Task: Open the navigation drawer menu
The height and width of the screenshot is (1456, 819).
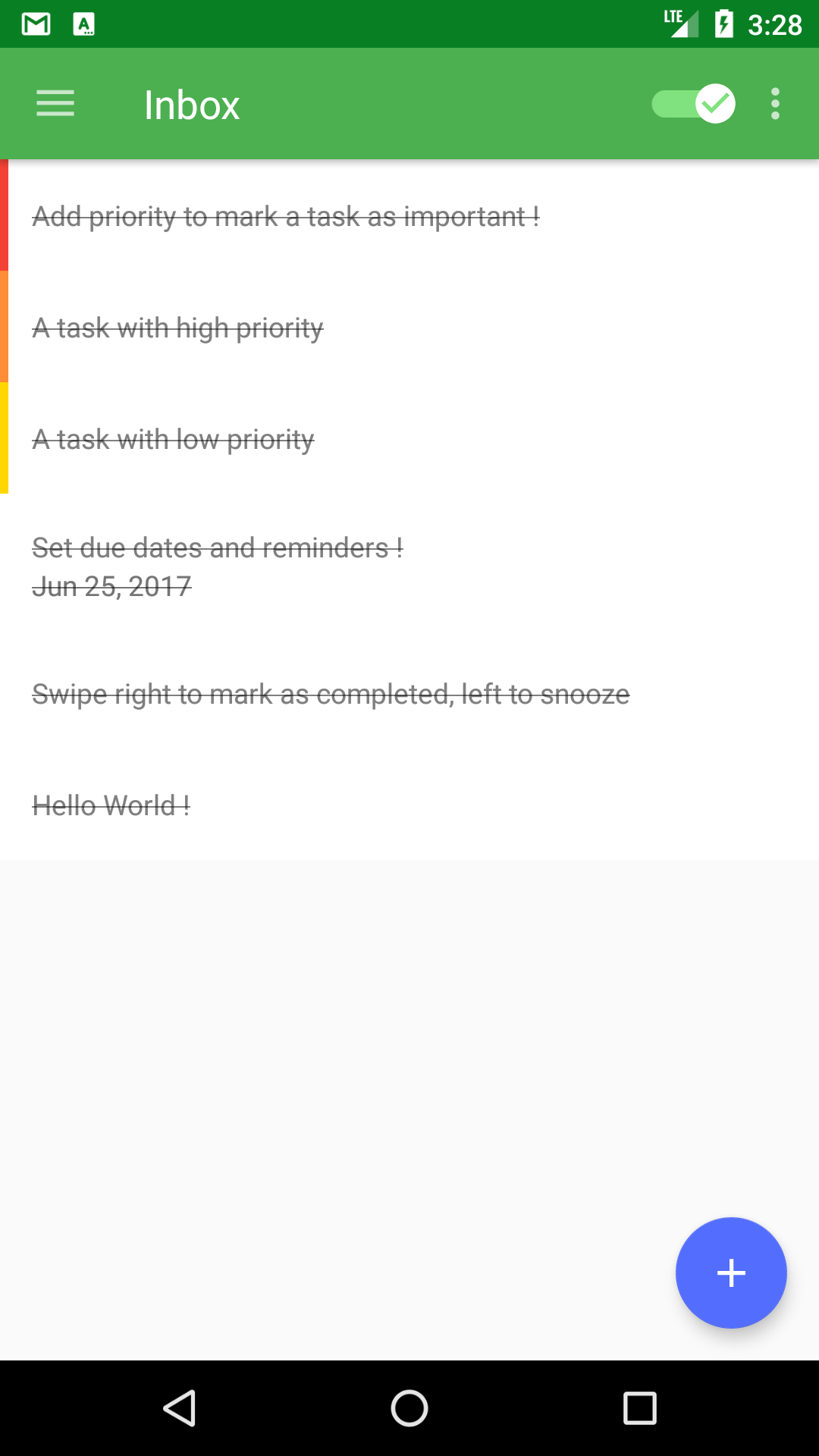Action: tap(55, 104)
